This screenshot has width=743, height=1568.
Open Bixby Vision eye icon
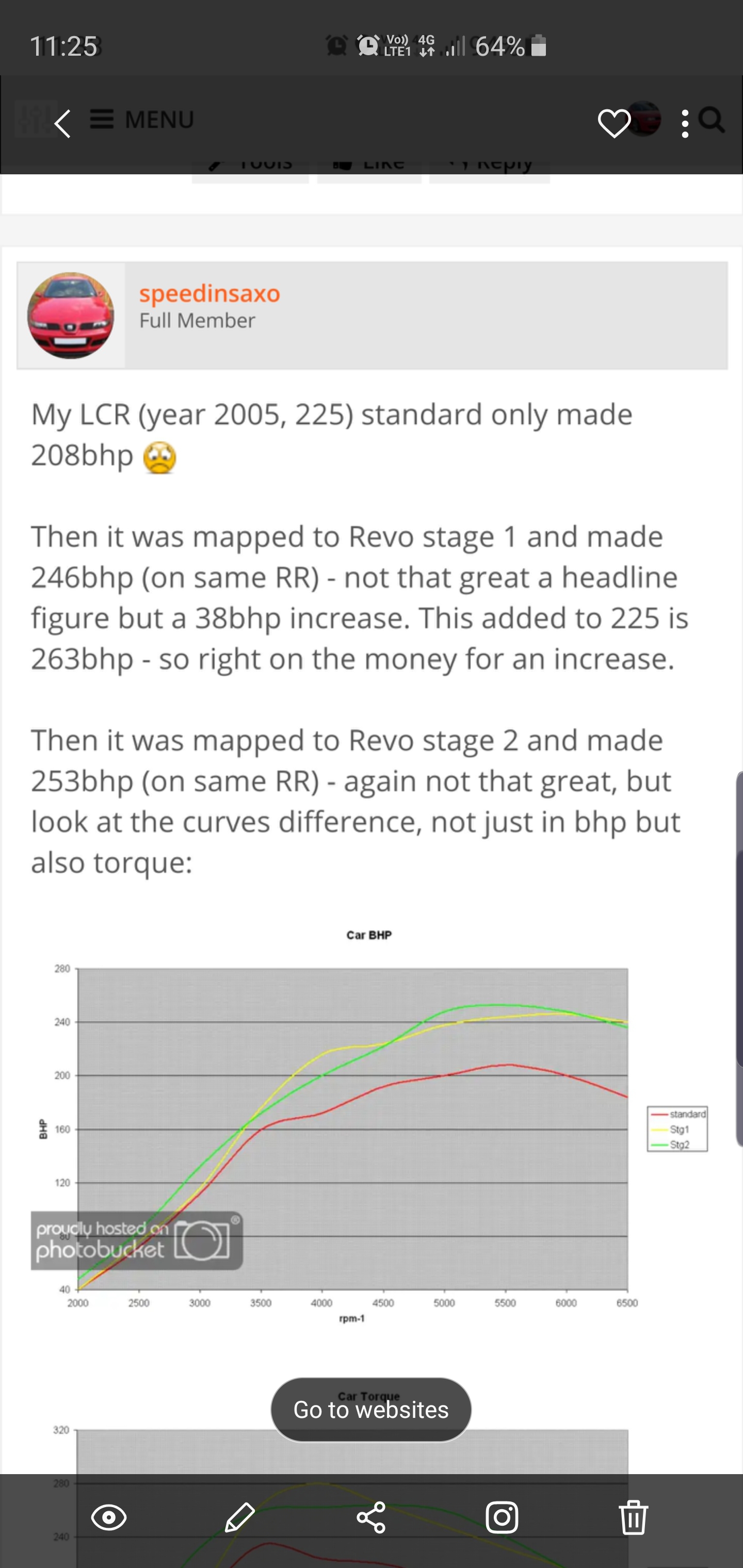109,1517
